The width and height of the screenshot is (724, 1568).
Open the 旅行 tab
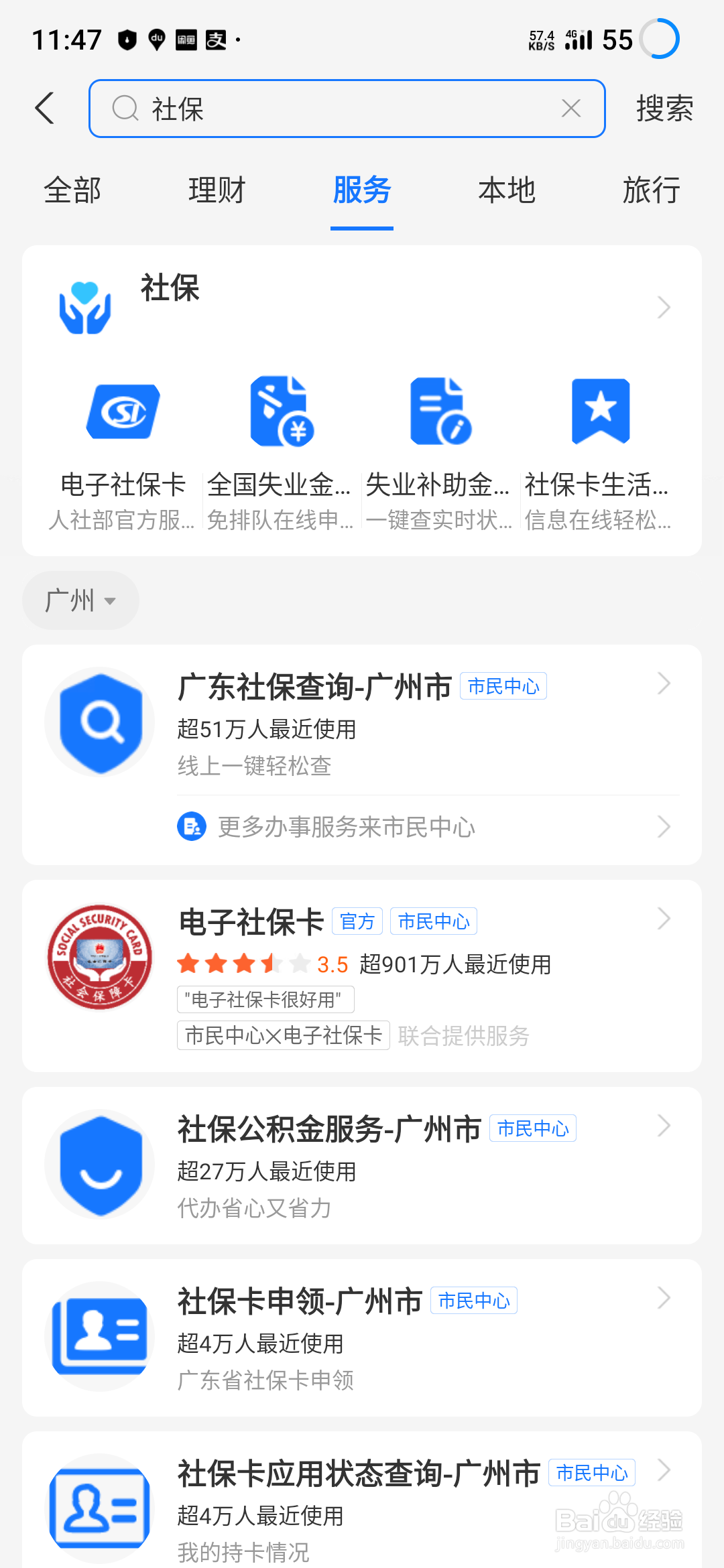(651, 190)
